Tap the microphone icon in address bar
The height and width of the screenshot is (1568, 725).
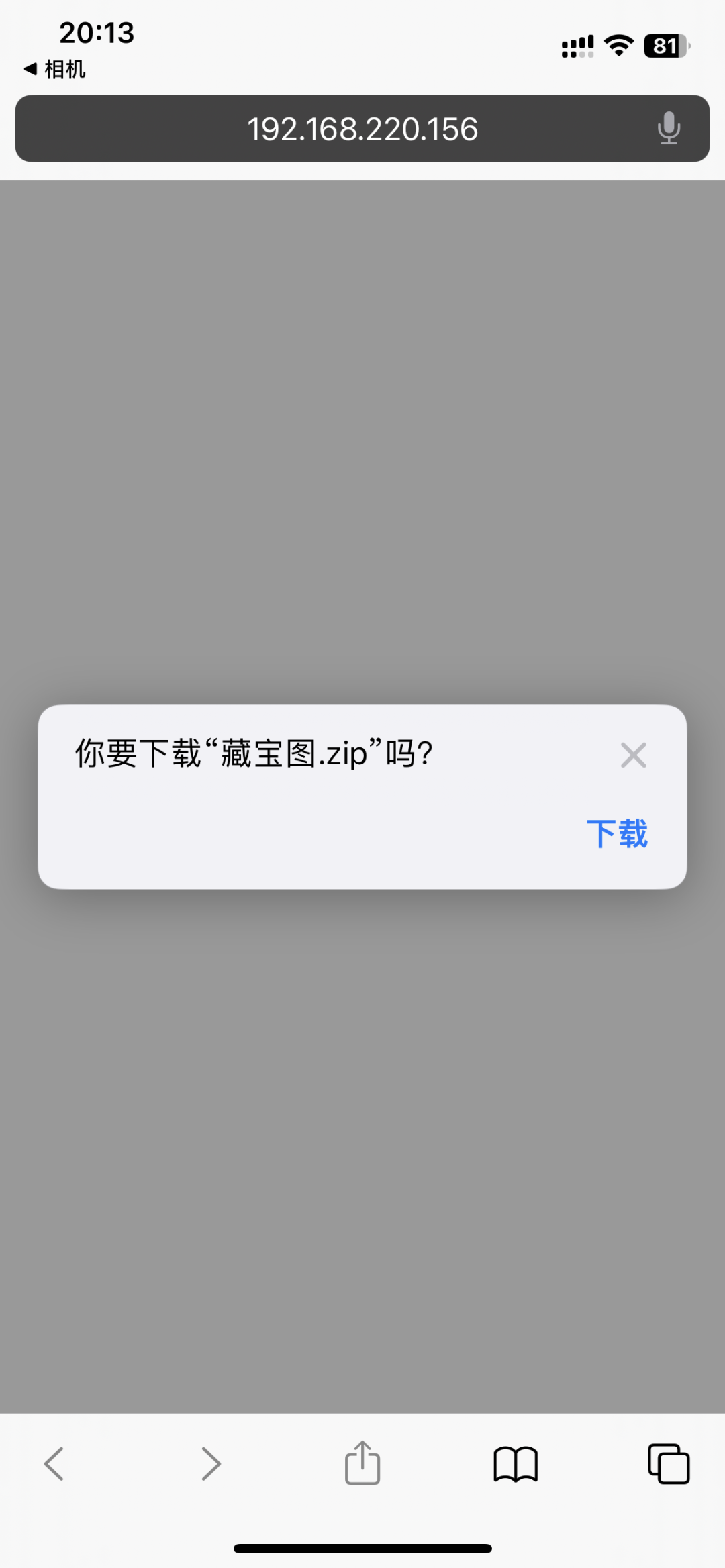coord(669,128)
